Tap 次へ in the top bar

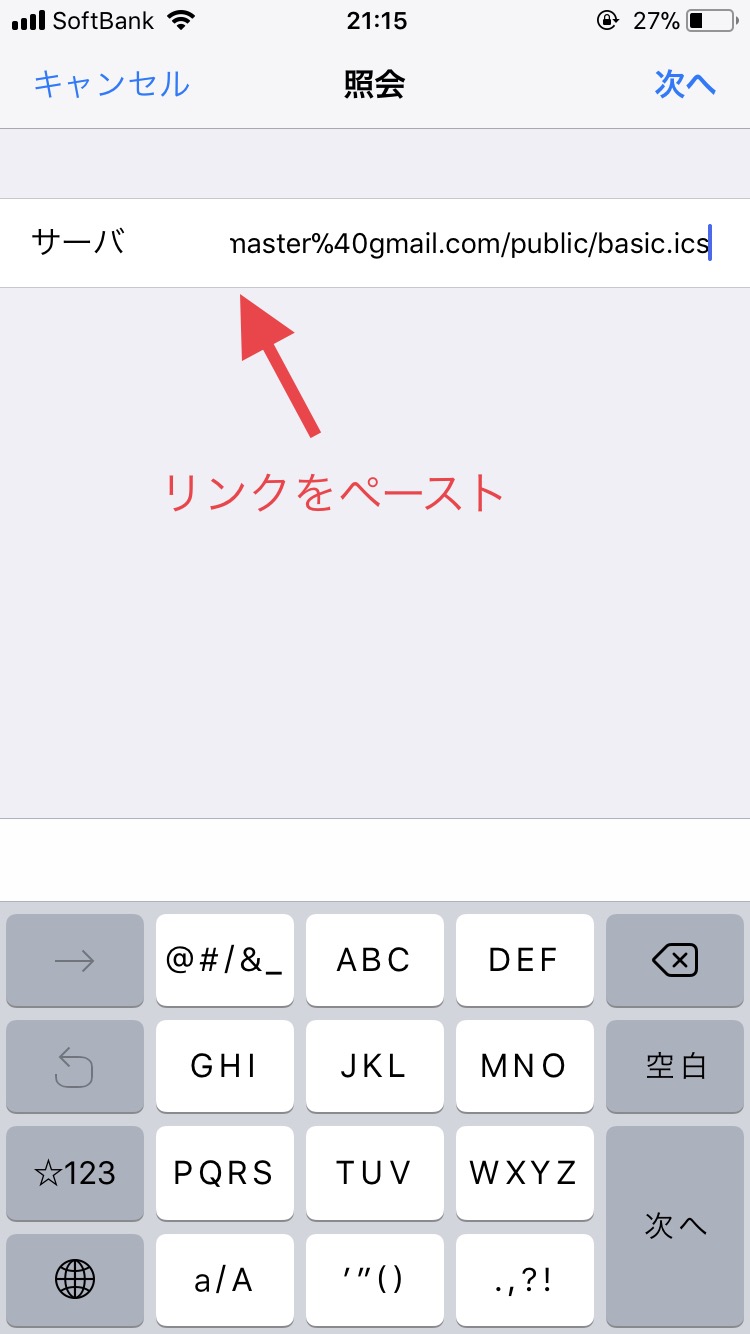click(686, 86)
